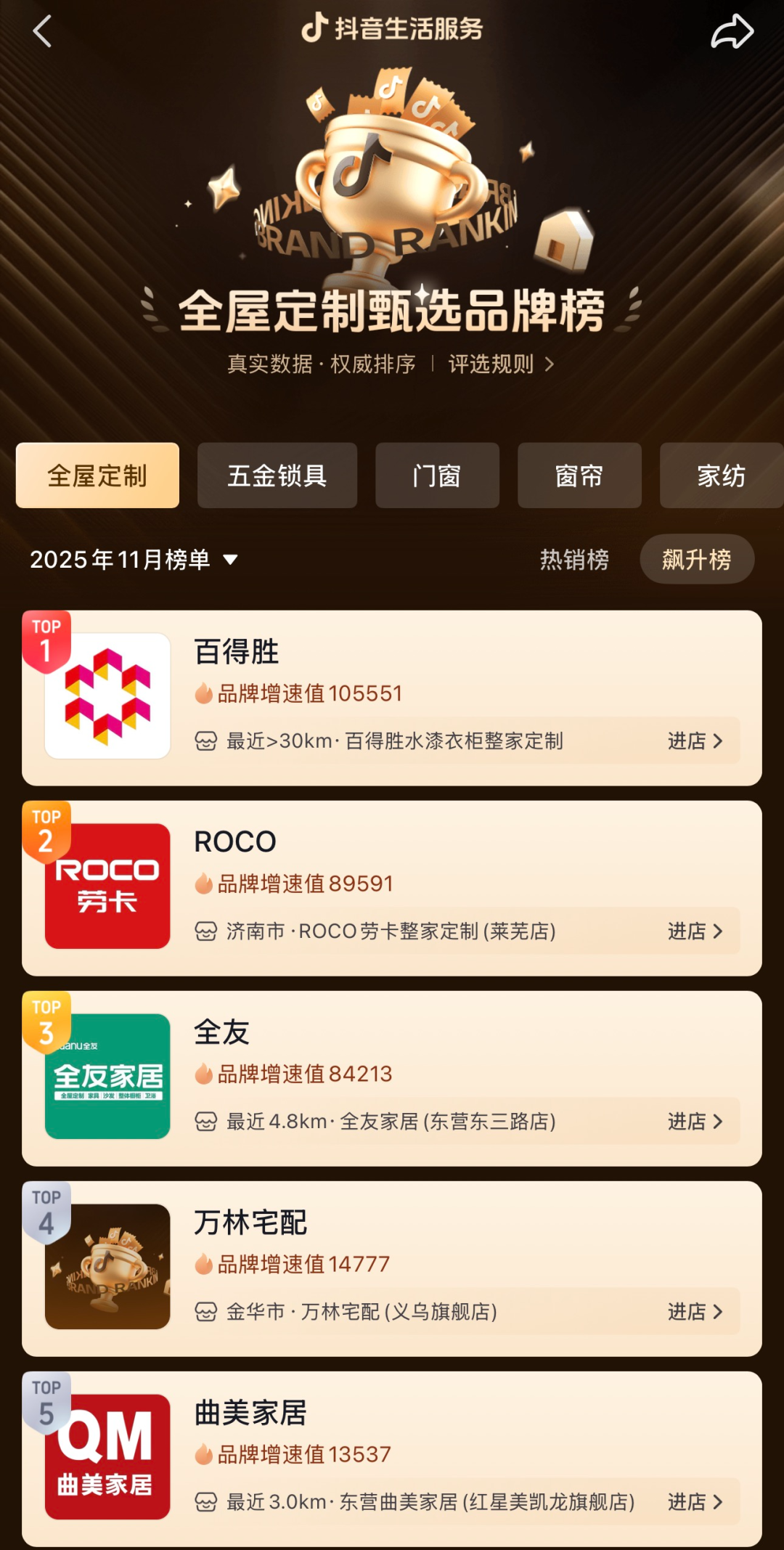Switch to the 门窗 category tab
This screenshot has height=1550, width=784.
tap(437, 476)
